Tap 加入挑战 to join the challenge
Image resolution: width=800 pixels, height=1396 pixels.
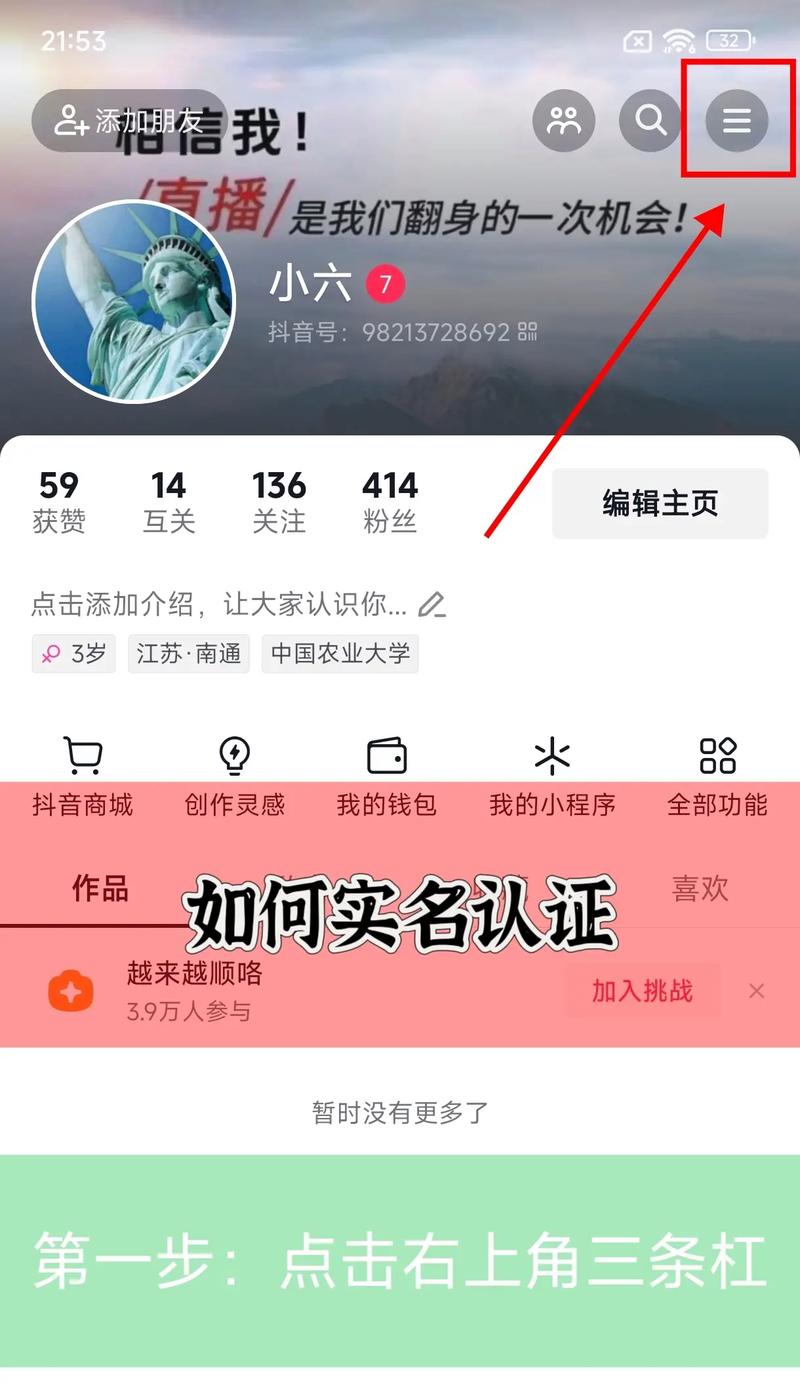click(643, 991)
